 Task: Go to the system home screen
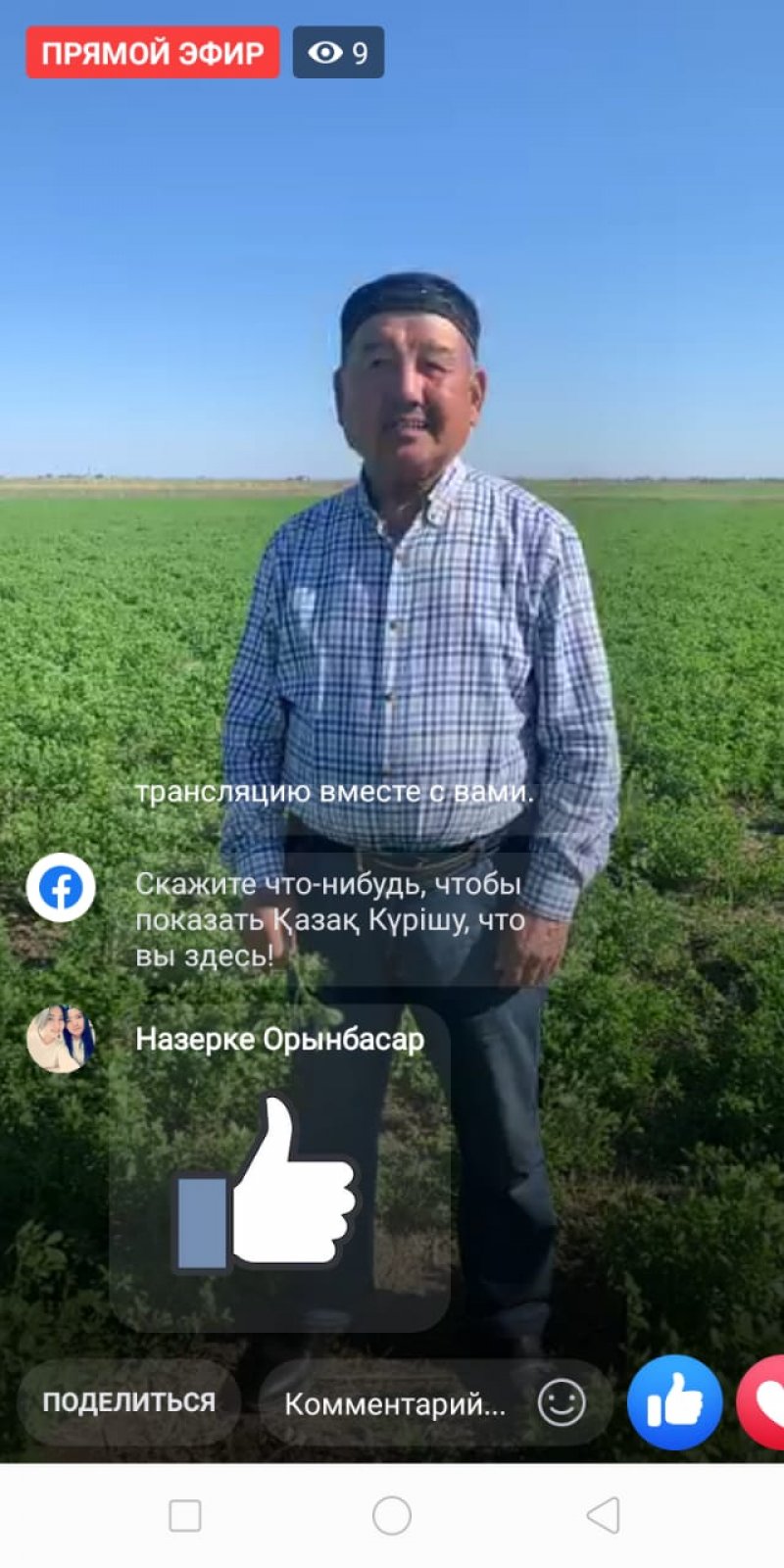(x=392, y=1515)
